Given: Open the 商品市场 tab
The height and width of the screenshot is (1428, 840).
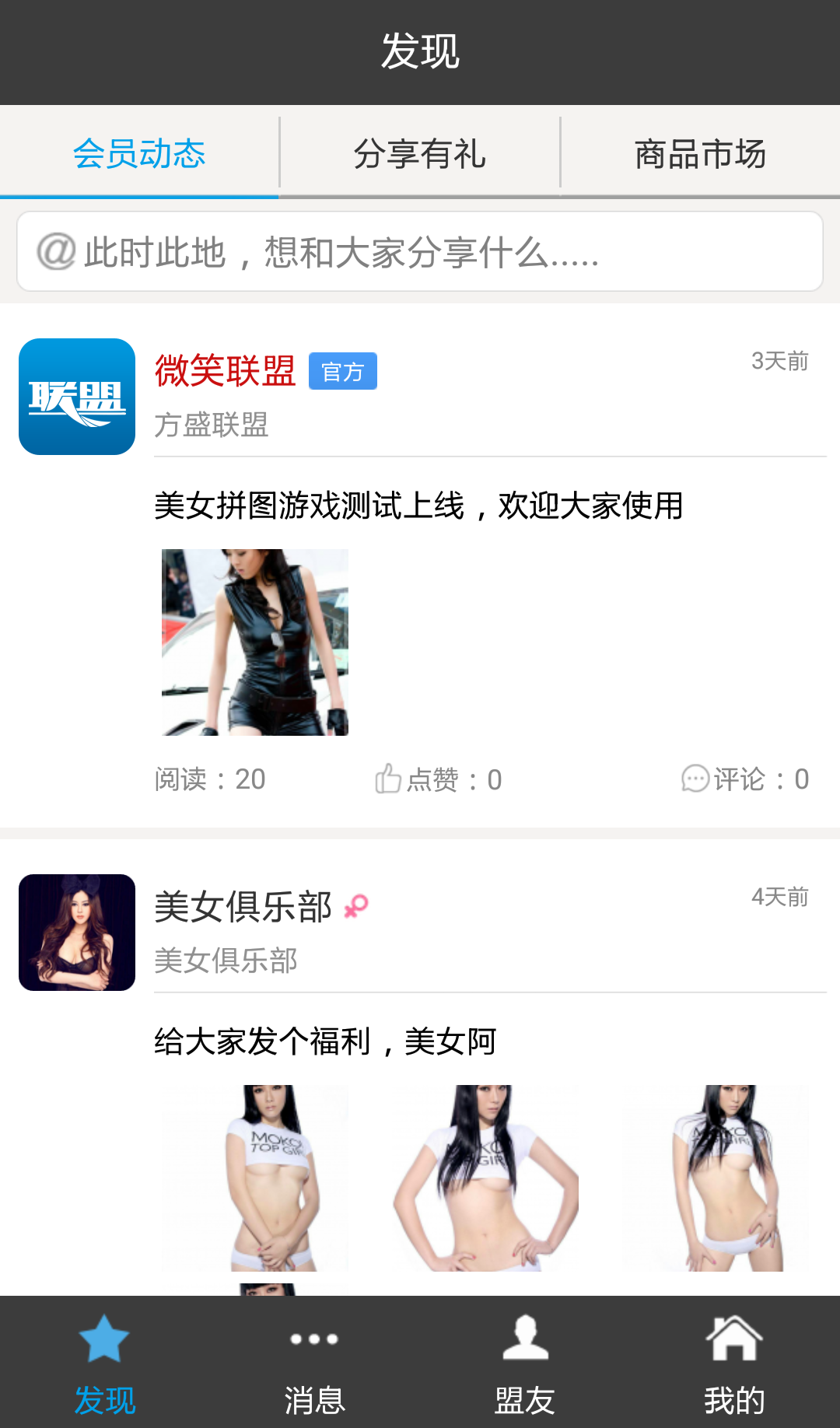Looking at the screenshot, I should [700, 153].
